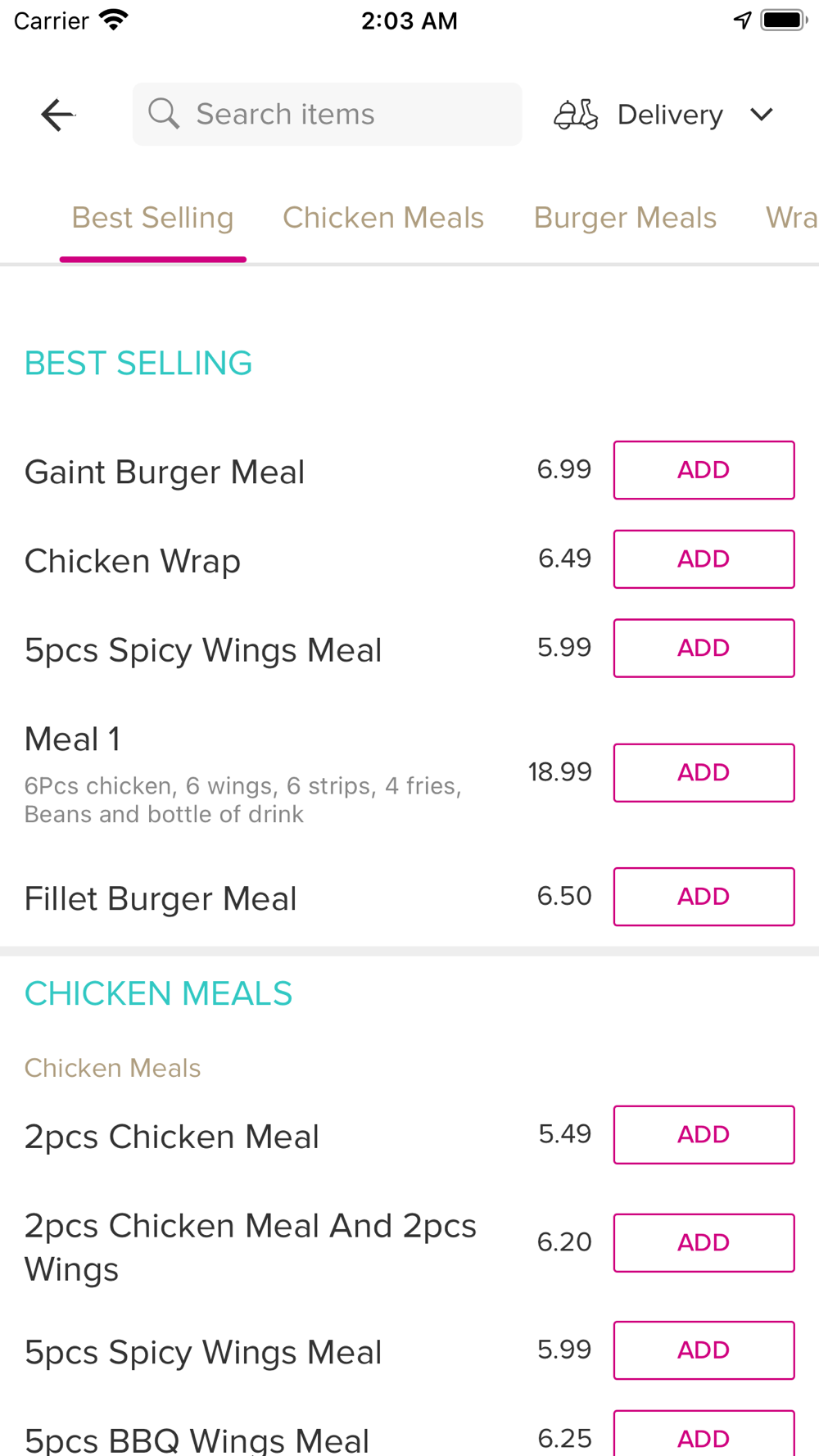Add 2pcs Chicken Meal to order
The height and width of the screenshot is (1456, 819).
pyautogui.click(x=704, y=1134)
